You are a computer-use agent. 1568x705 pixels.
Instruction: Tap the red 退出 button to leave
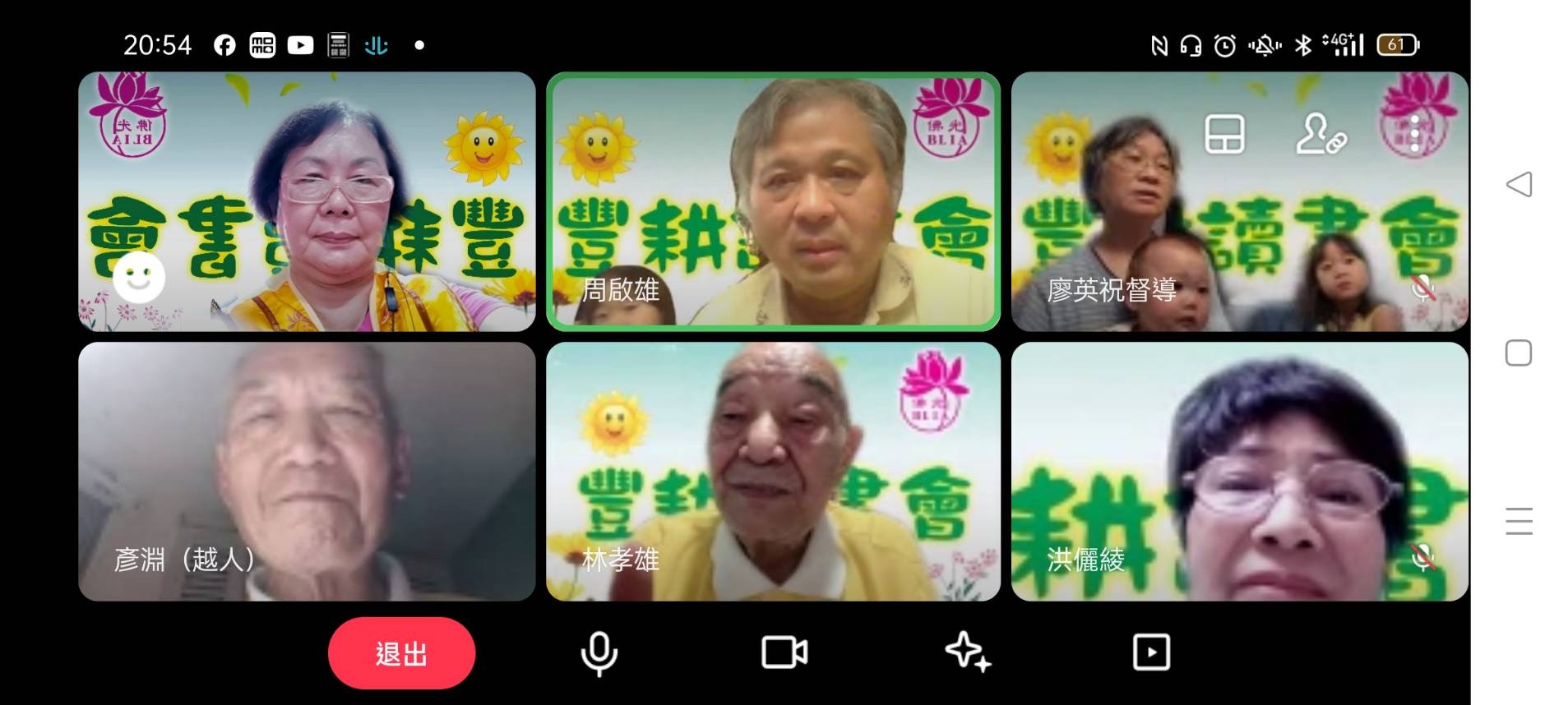click(x=401, y=653)
